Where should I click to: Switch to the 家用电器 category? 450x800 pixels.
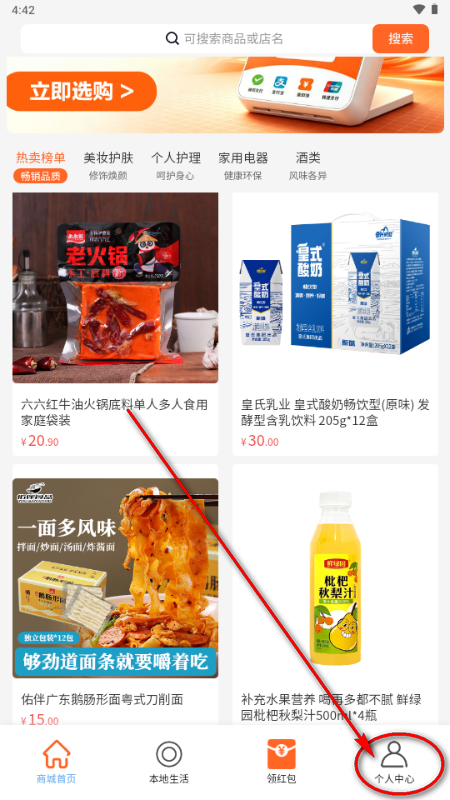point(243,166)
